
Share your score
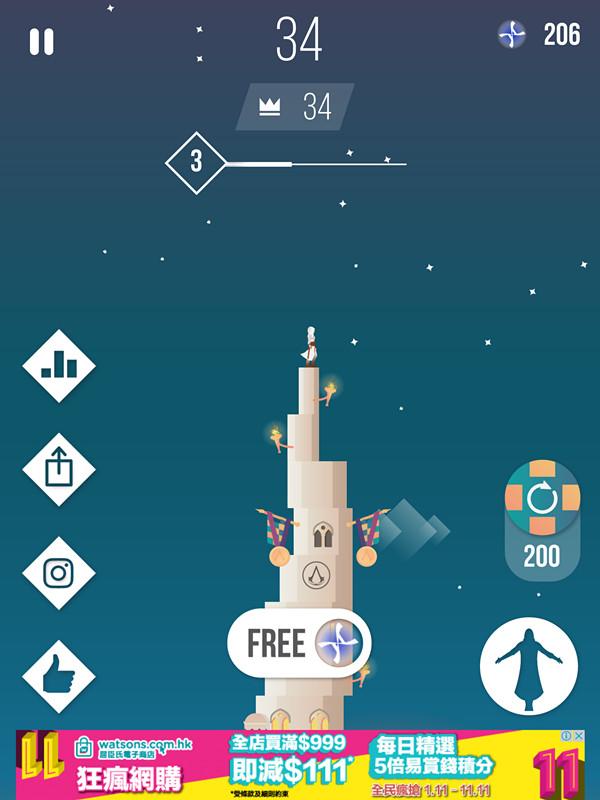pyautogui.click(x=59, y=469)
